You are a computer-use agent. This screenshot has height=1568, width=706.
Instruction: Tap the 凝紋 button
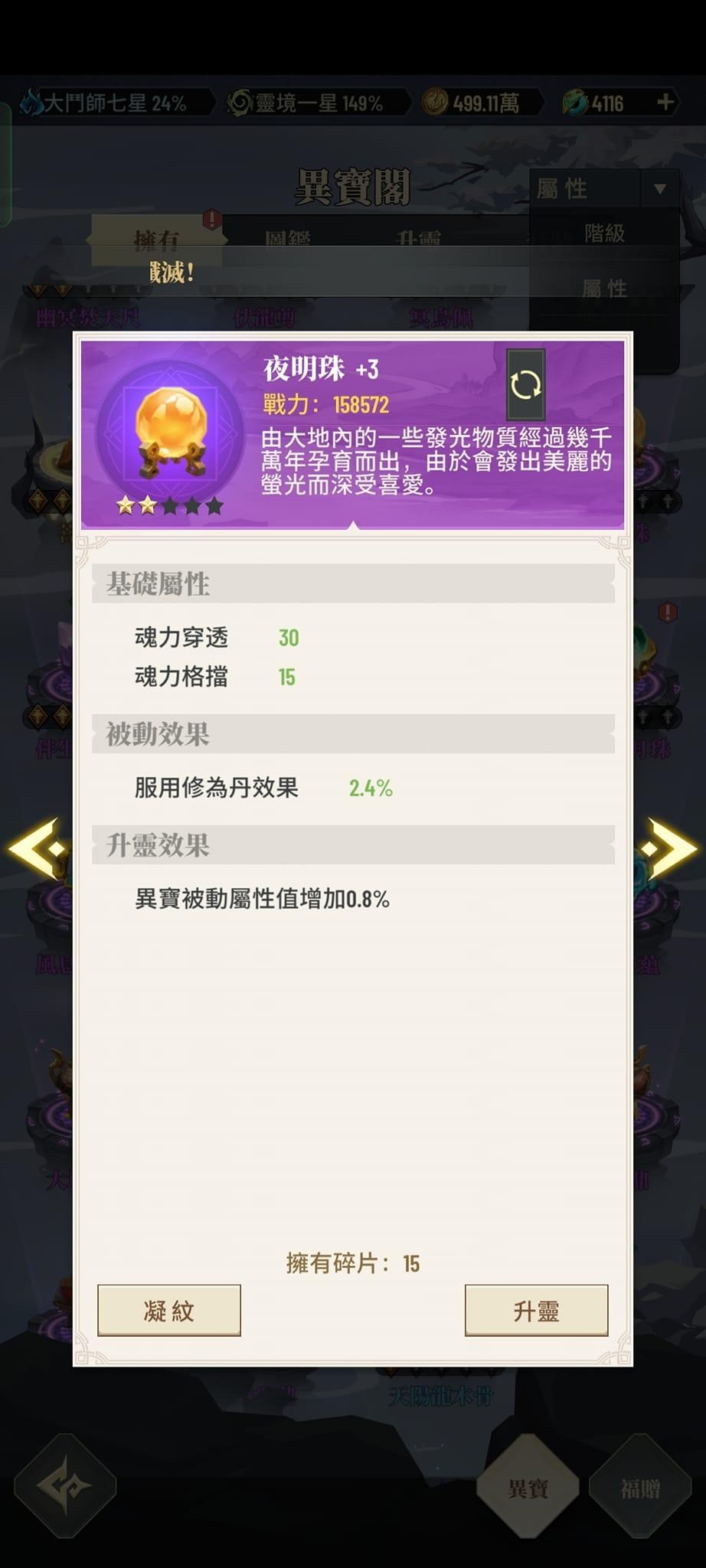pyautogui.click(x=169, y=1311)
